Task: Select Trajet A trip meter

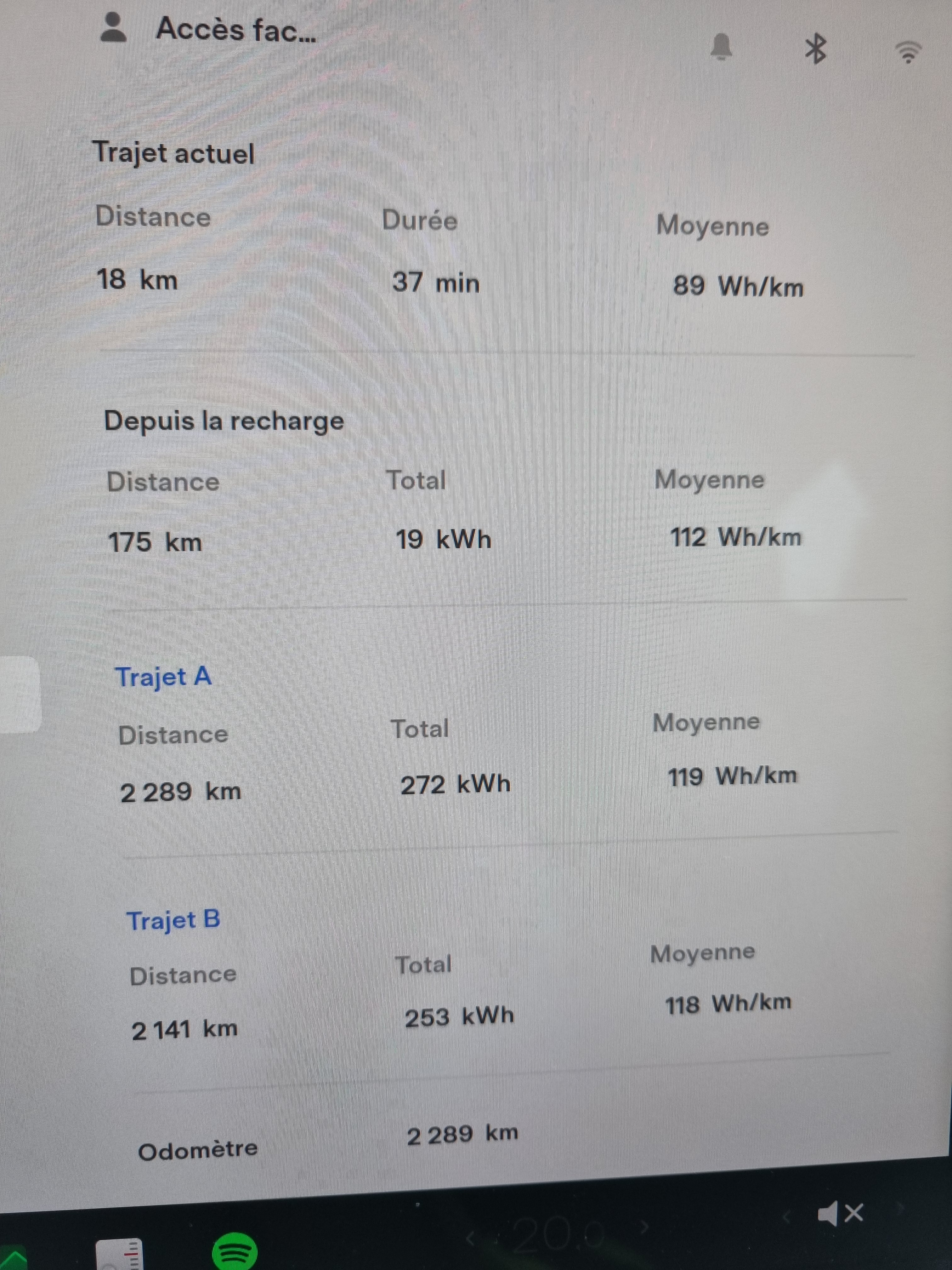Action: [x=163, y=676]
